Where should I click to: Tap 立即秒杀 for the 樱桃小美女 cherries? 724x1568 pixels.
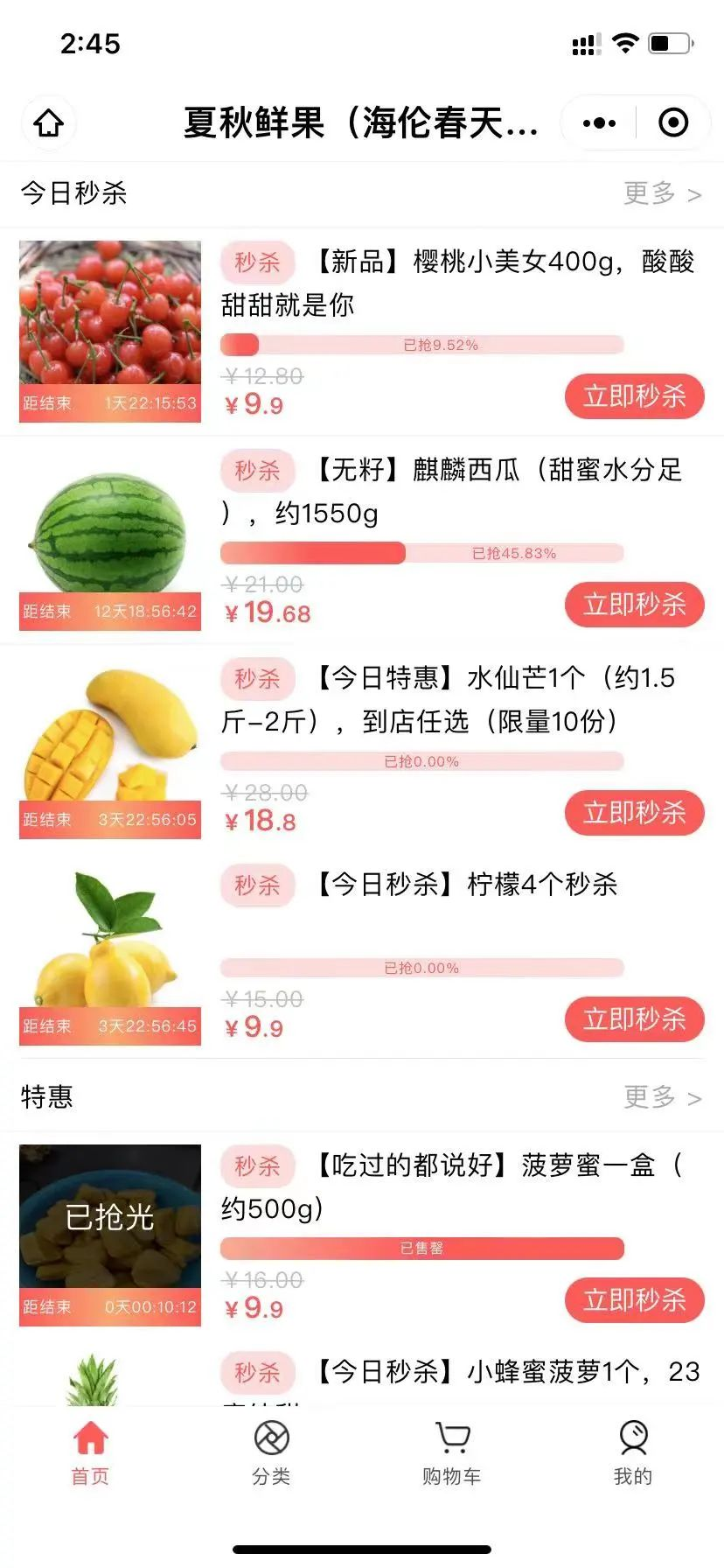point(634,396)
